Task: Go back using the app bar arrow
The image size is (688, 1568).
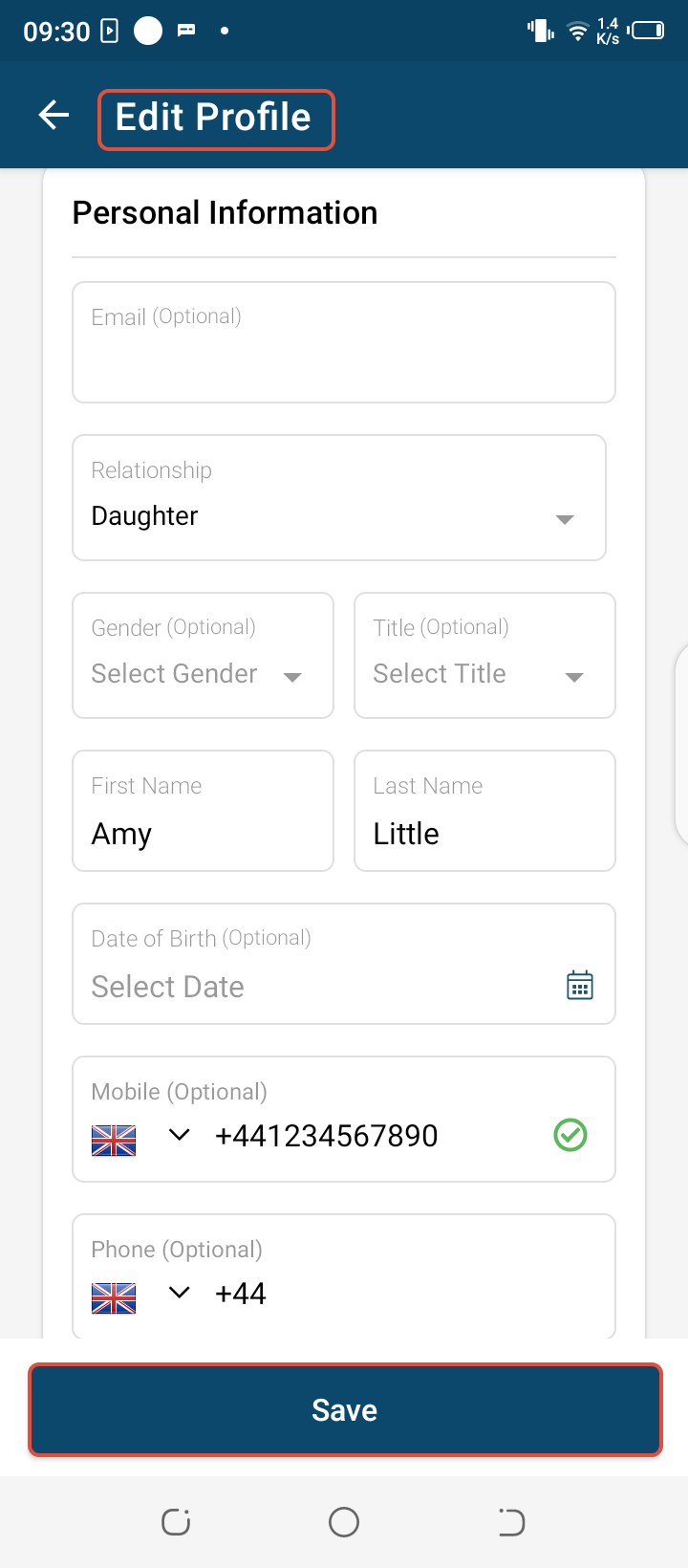Action: point(54,116)
